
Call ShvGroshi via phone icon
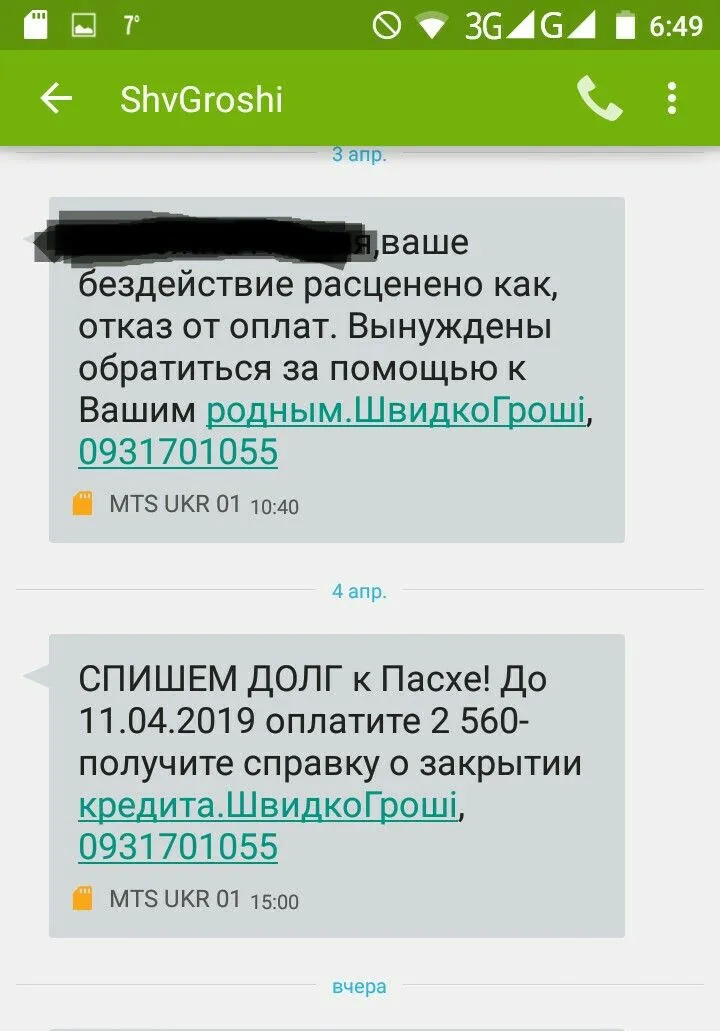coord(599,98)
